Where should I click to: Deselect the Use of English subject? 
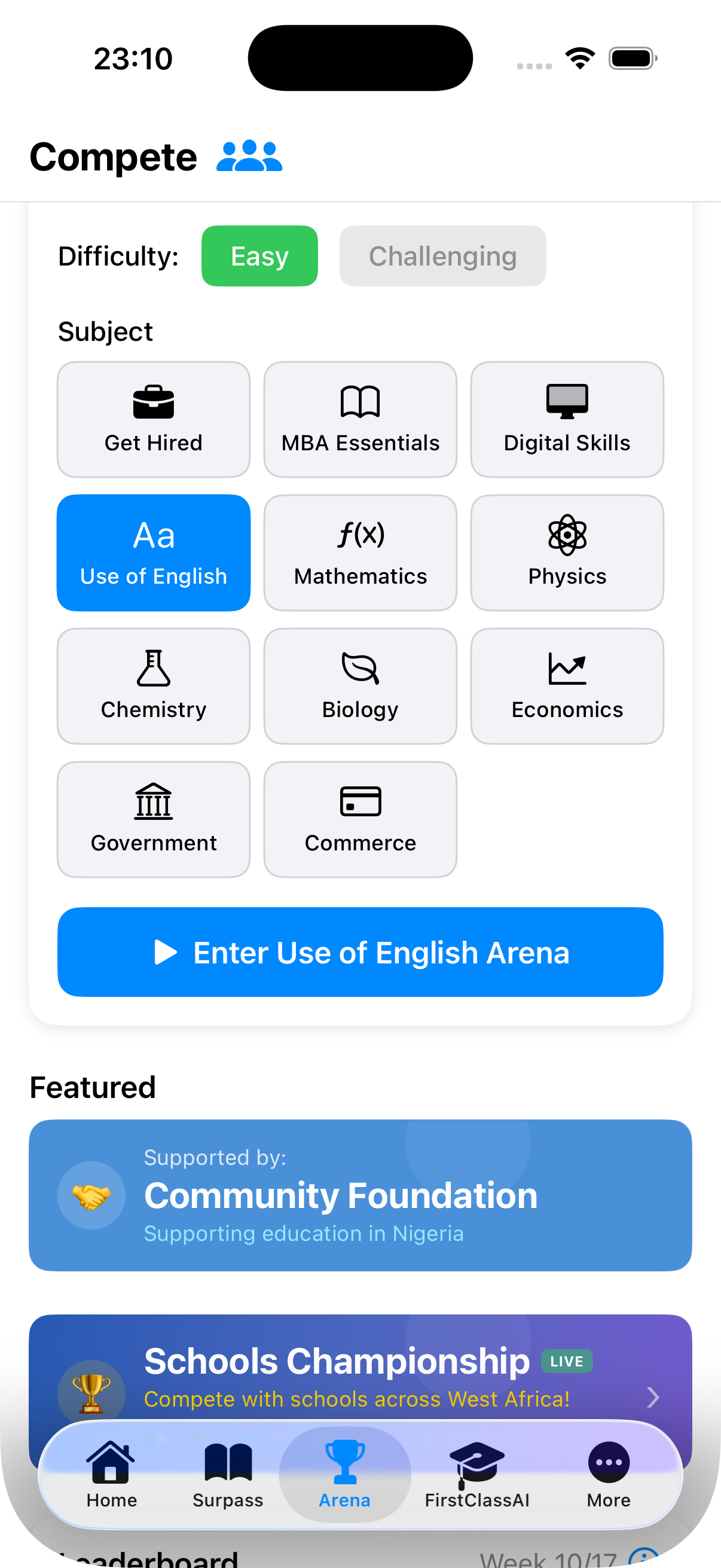point(152,552)
